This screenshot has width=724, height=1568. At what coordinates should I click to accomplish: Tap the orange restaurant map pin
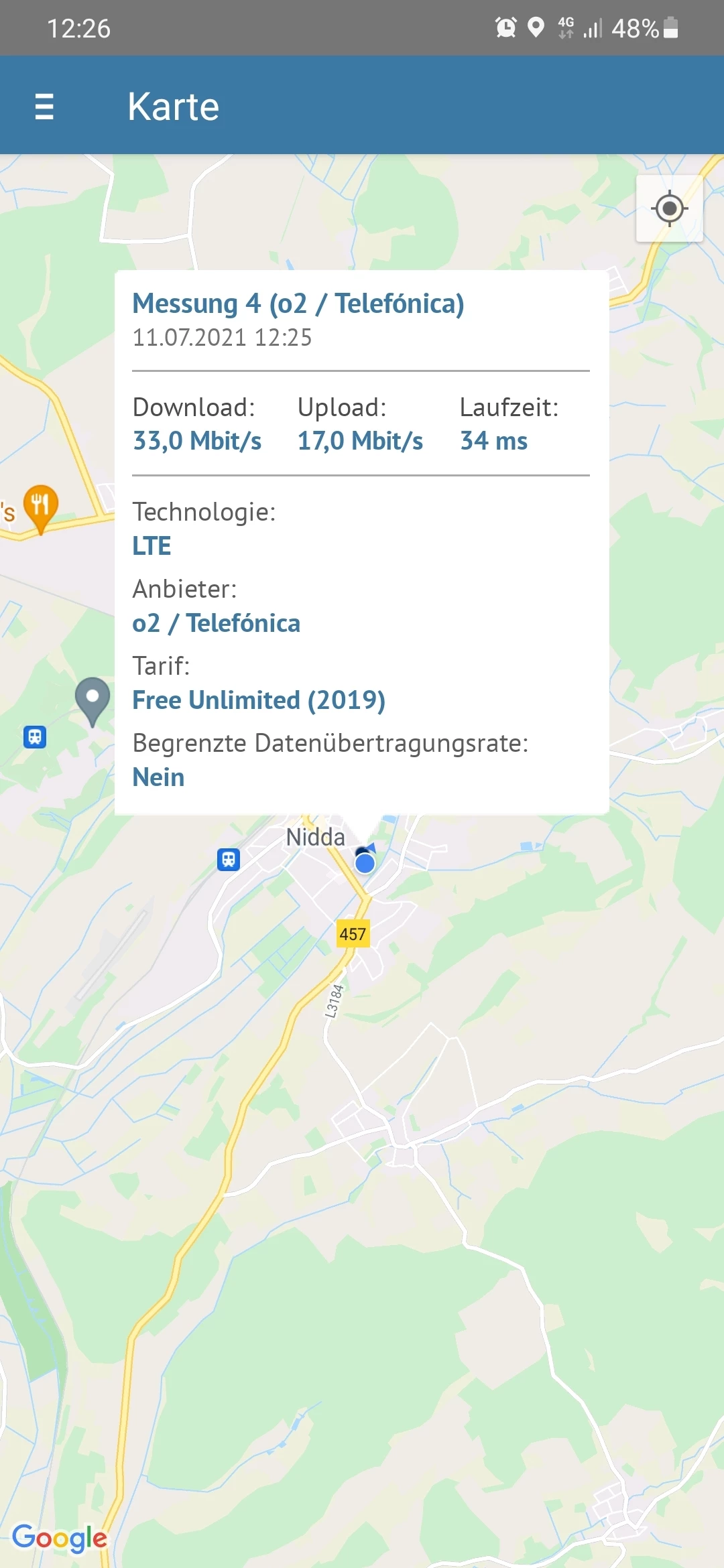40,506
